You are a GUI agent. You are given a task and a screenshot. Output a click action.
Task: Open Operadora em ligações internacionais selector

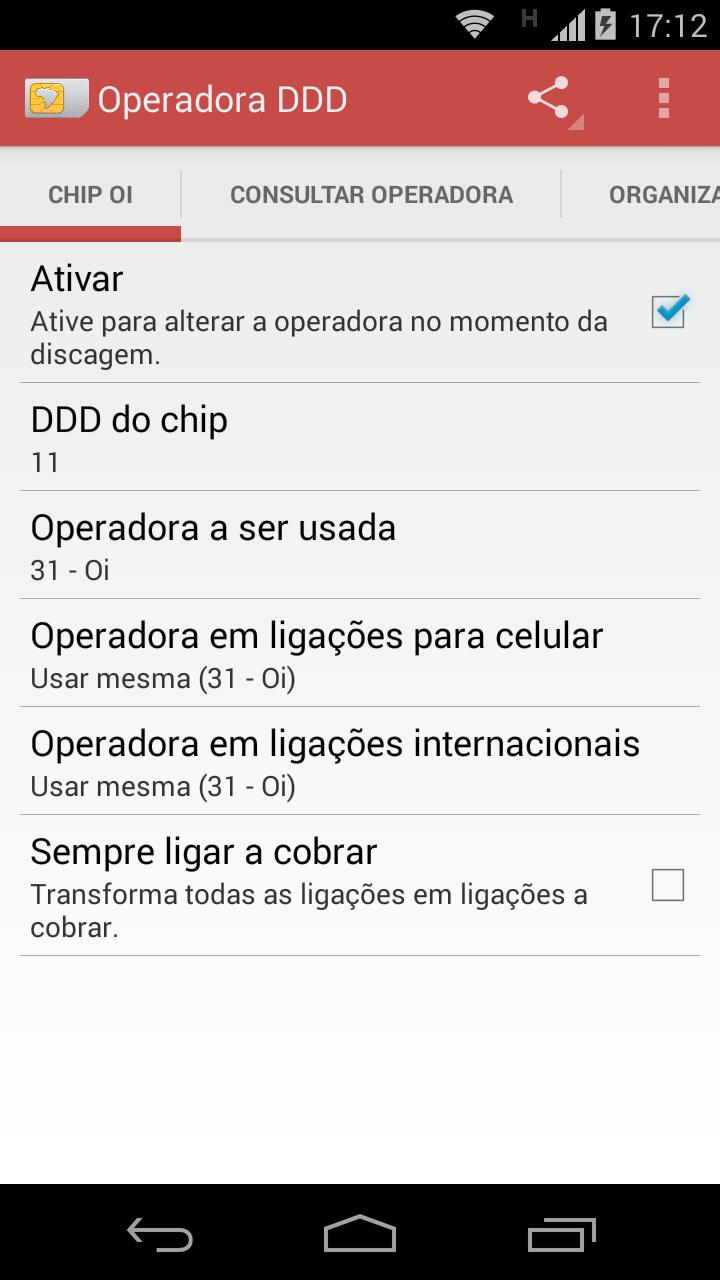click(300, 761)
